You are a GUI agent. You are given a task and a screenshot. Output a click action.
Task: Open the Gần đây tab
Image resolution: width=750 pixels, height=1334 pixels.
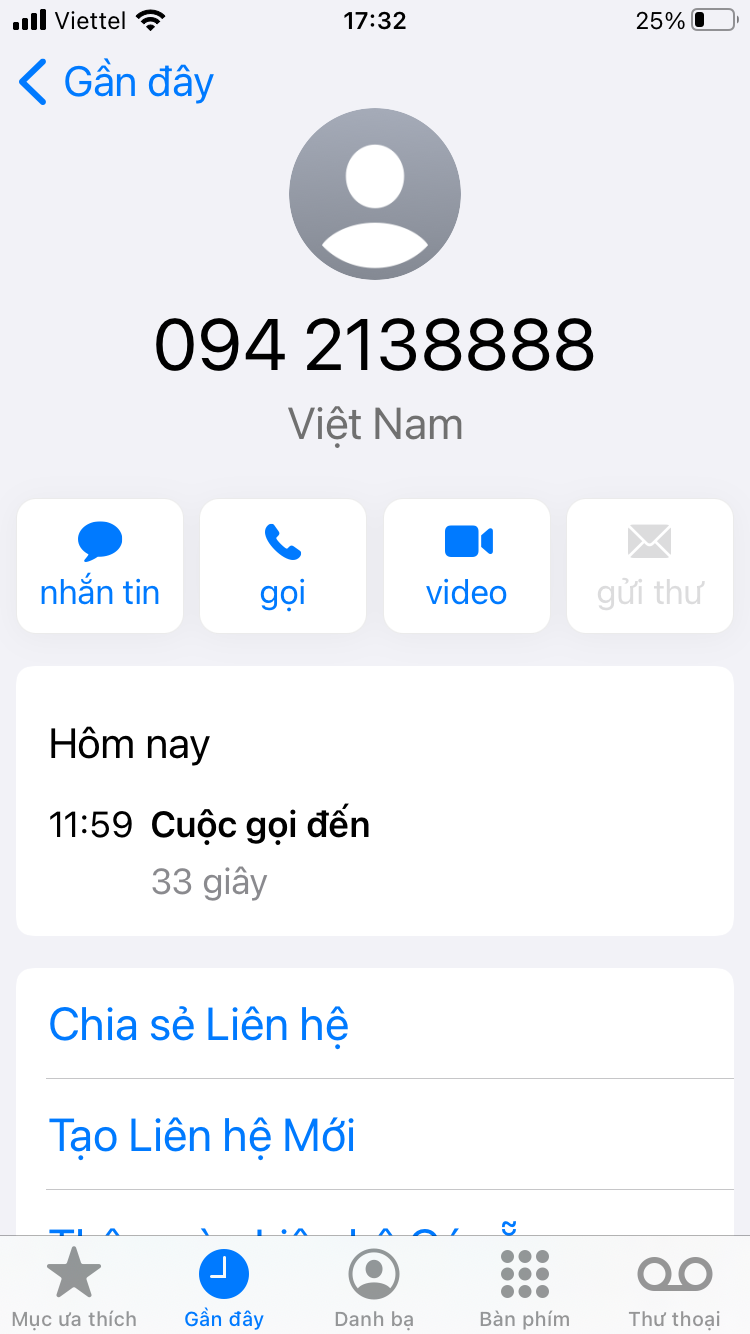tap(224, 1288)
